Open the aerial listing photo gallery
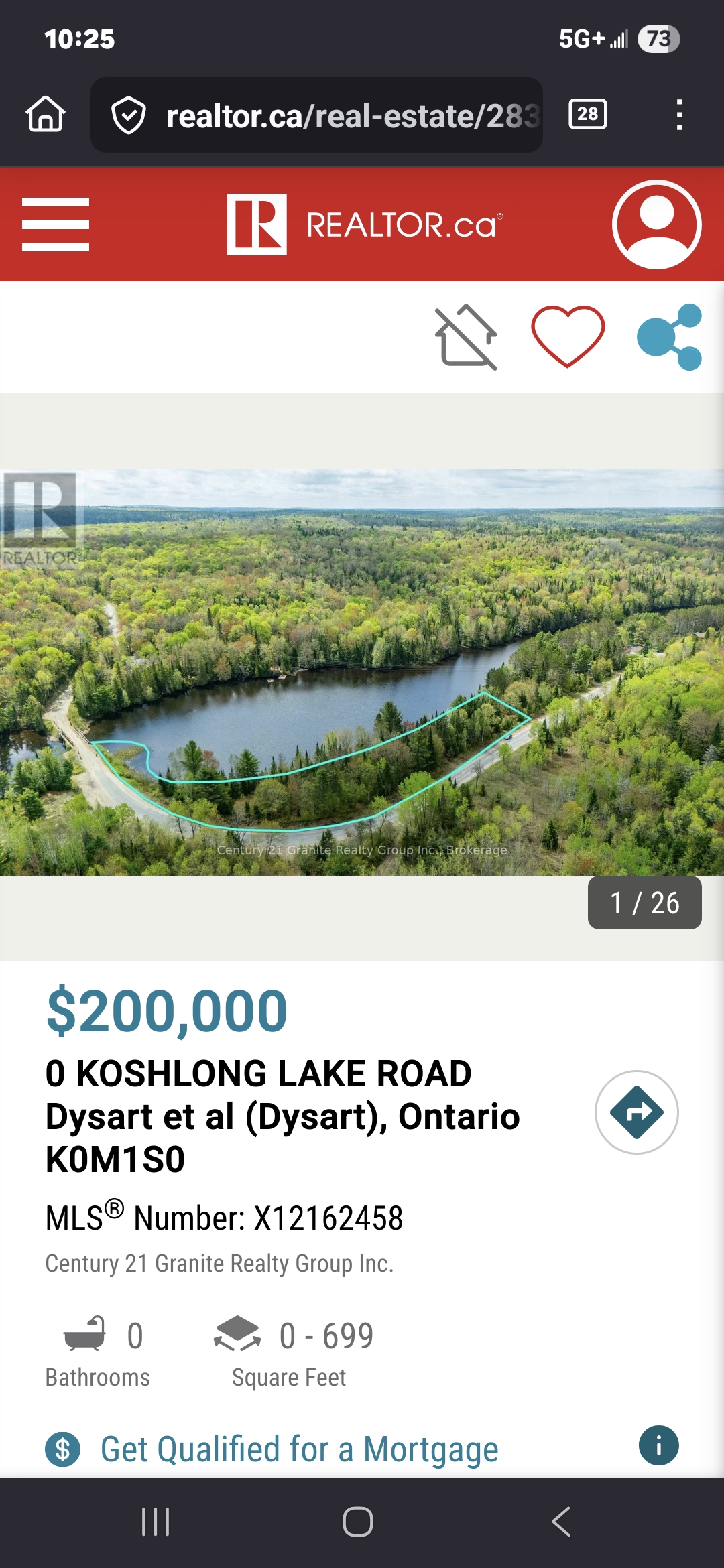The width and height of the screenshot is (724, 1568). click(x=362, y=672)
